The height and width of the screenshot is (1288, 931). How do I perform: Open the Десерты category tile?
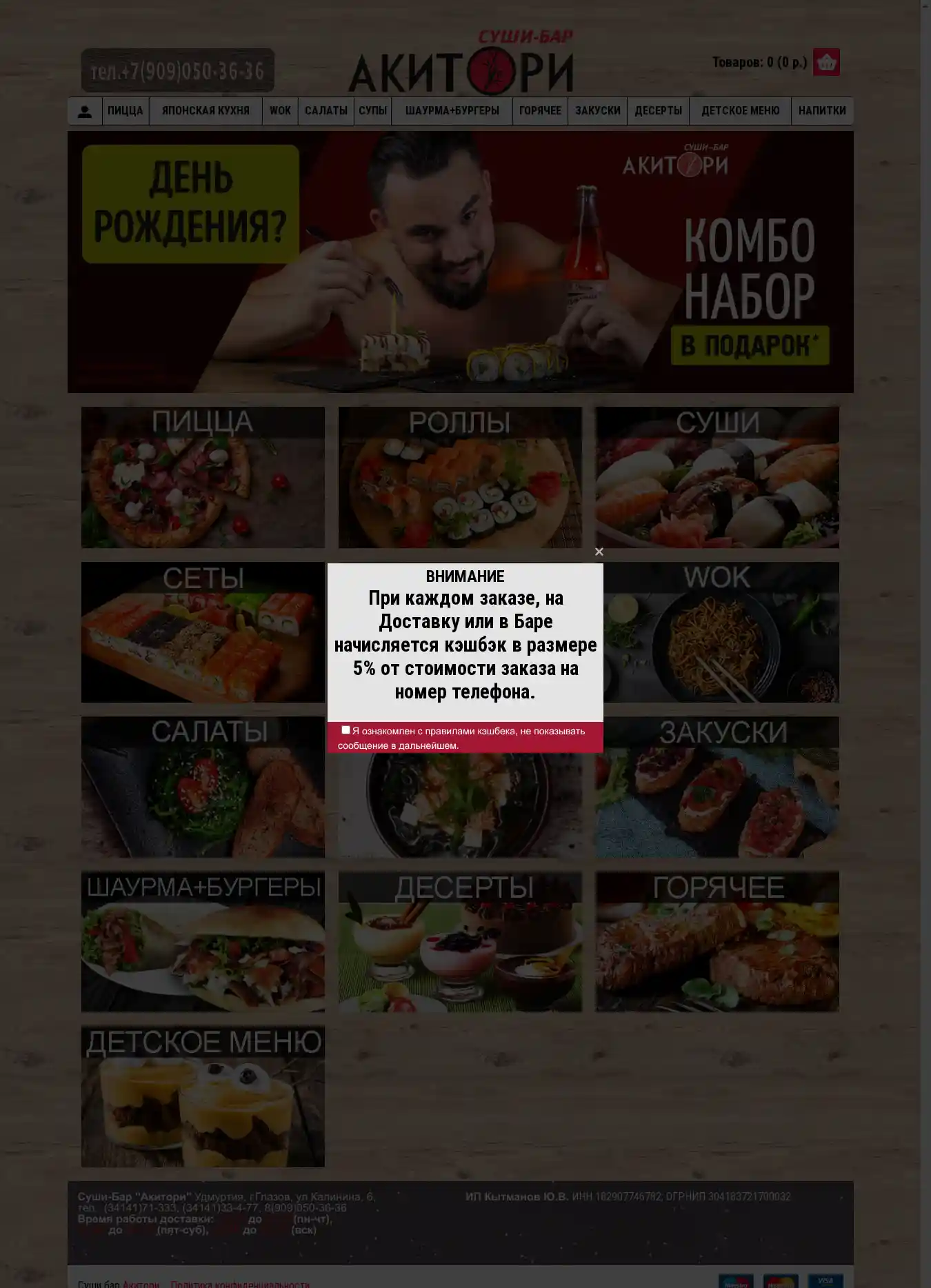(x=460, y=941)
